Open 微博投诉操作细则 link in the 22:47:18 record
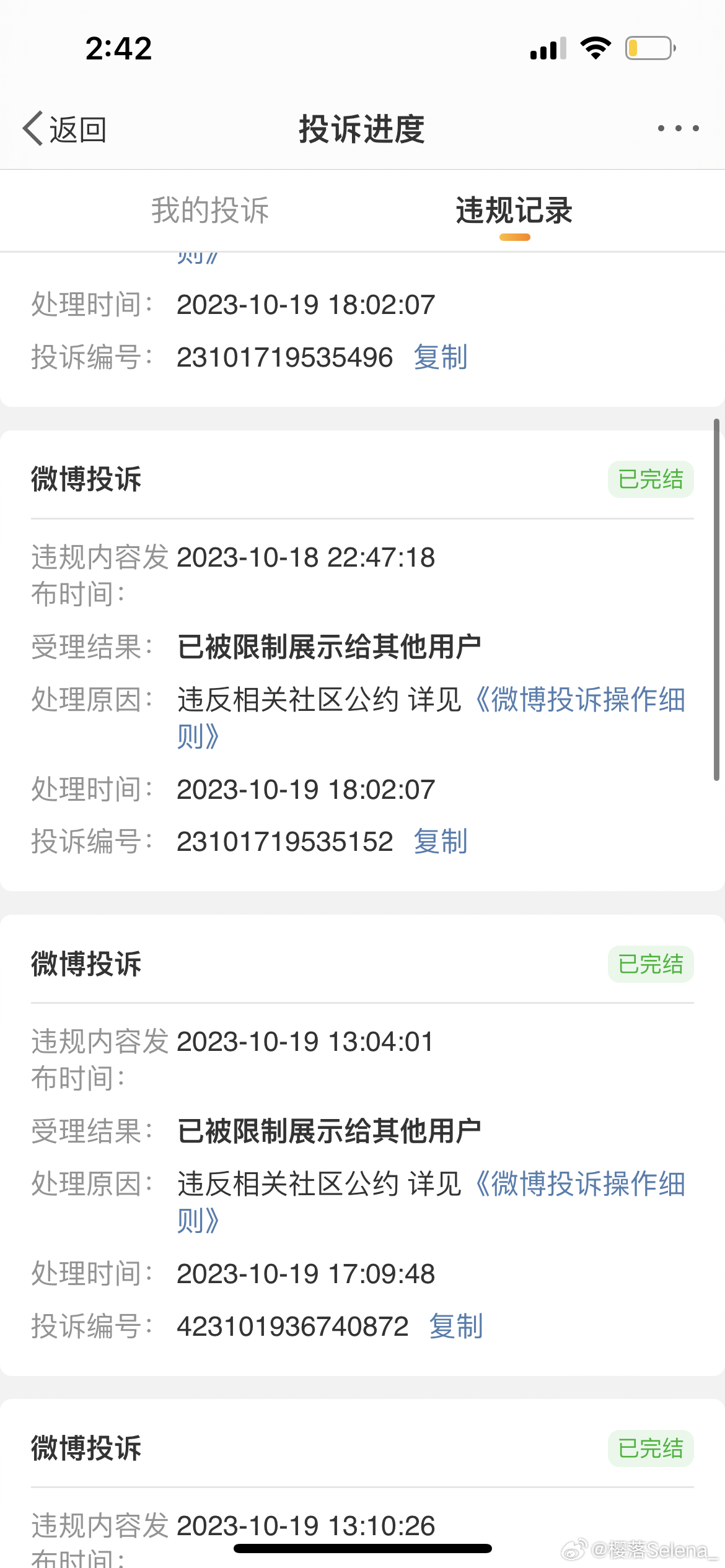This screenshot has height=1568, width=725. click(x=431, y=718)
